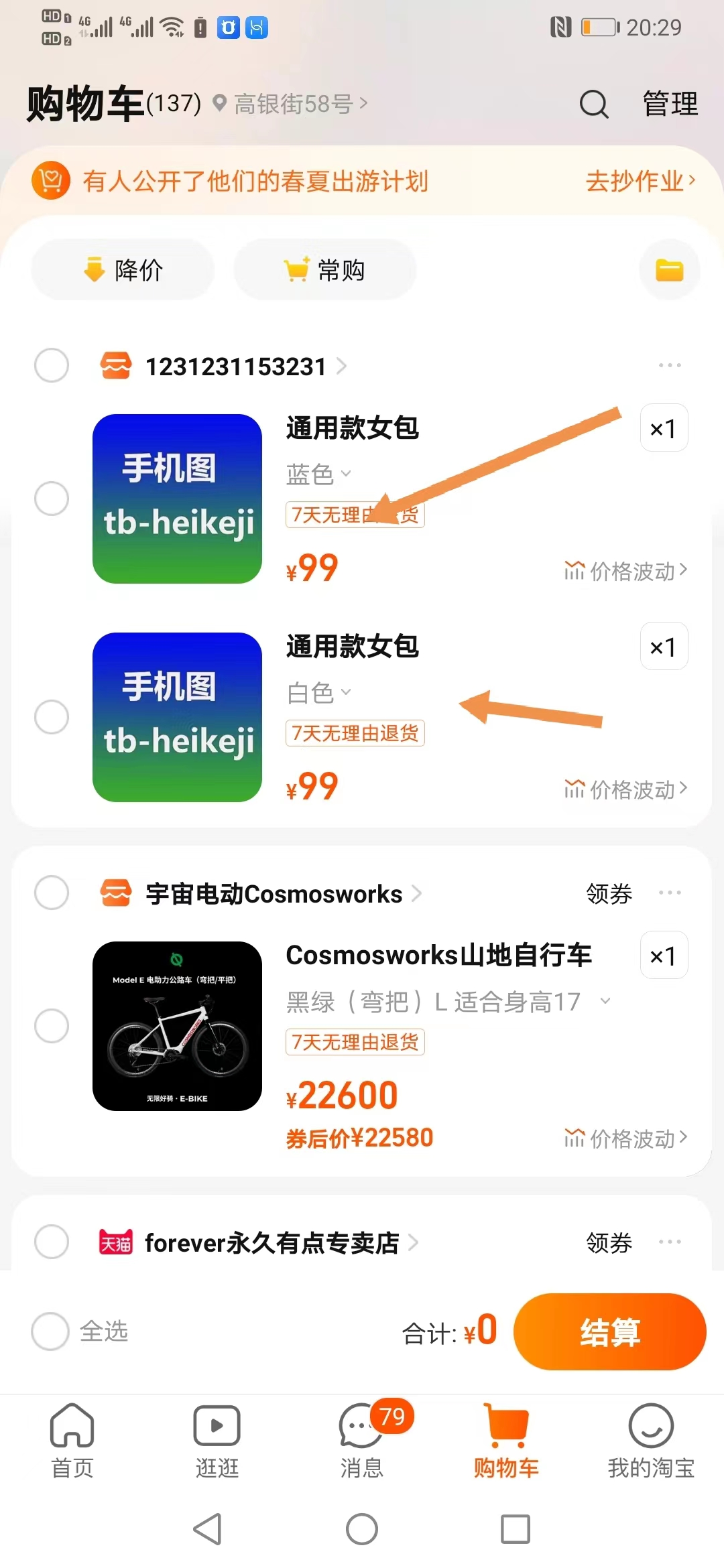Viewport: 724px width, 1568px height.
Task: Select the Cosmosworks shop checkbox
Action: (x=52, y=893)
